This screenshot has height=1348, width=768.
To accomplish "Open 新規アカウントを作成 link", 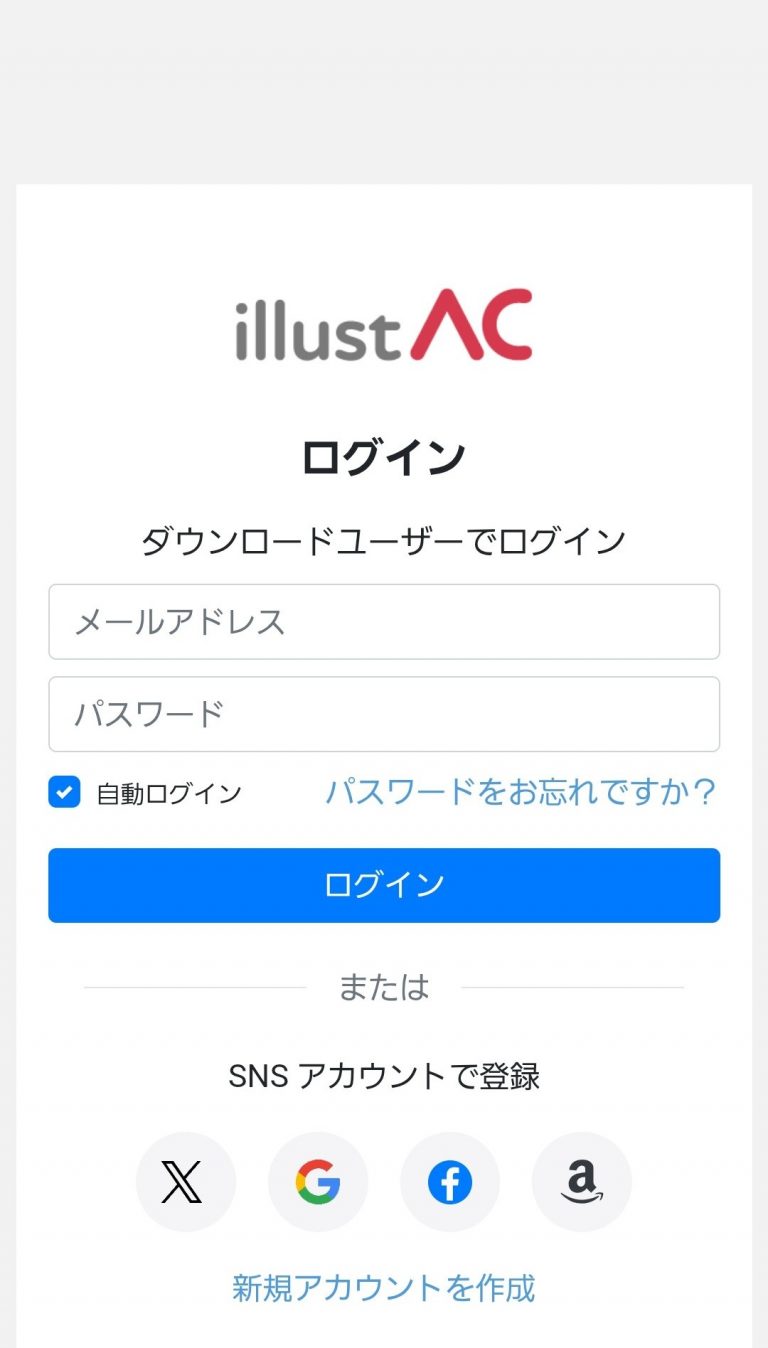I will point(384,1287).
